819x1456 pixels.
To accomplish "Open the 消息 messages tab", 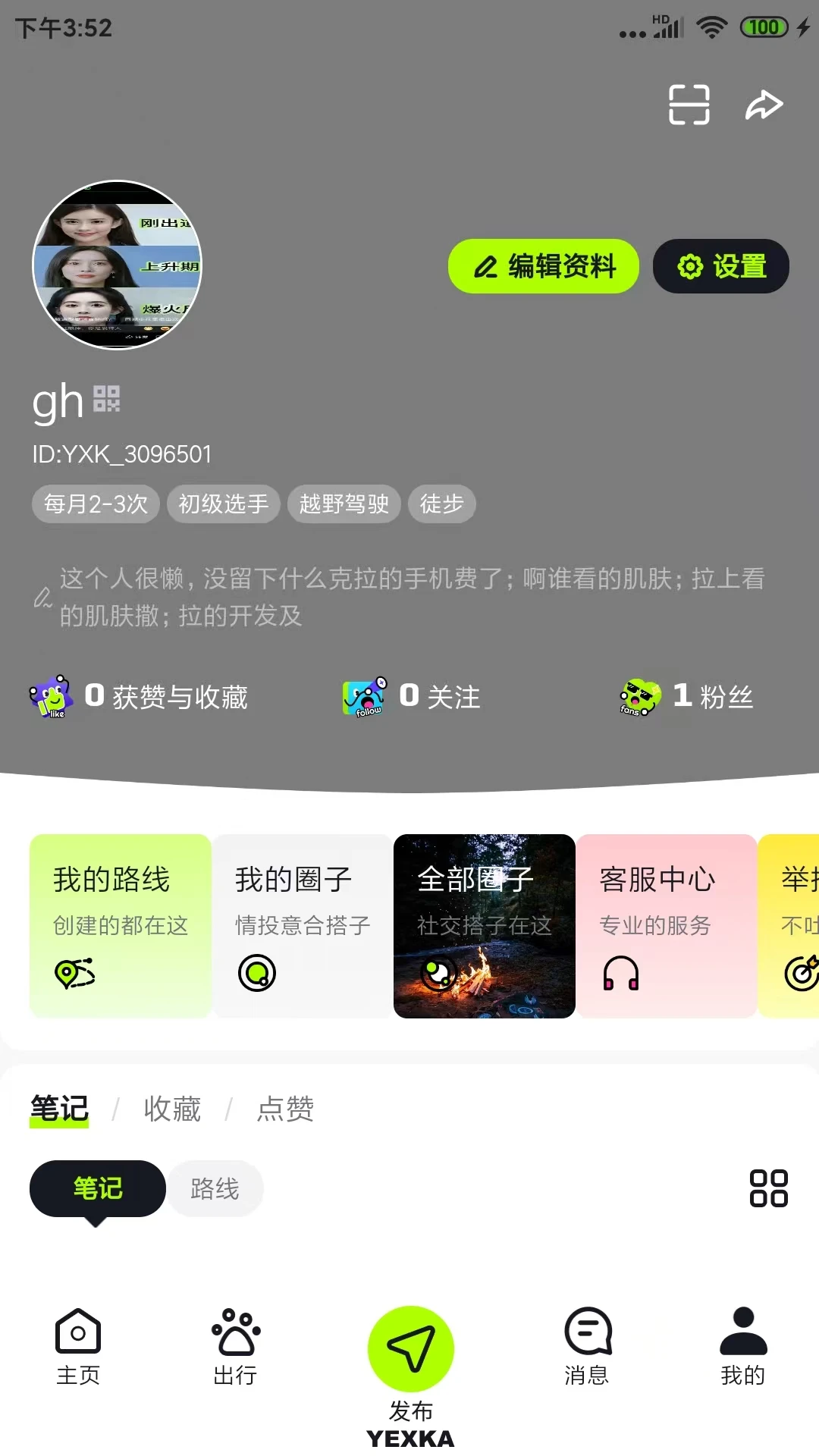I will pos(587,1347).
